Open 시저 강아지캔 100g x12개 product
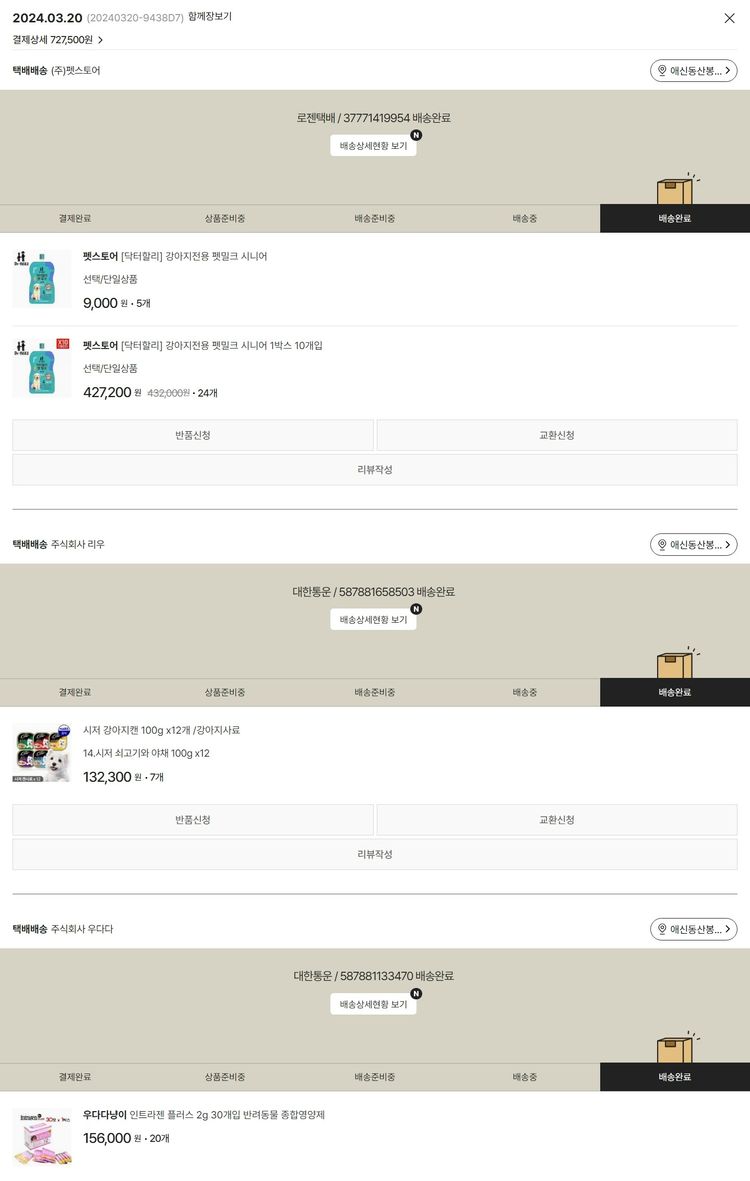The height and width of the screenshot is (1181, 750). [x=161, y=731]
